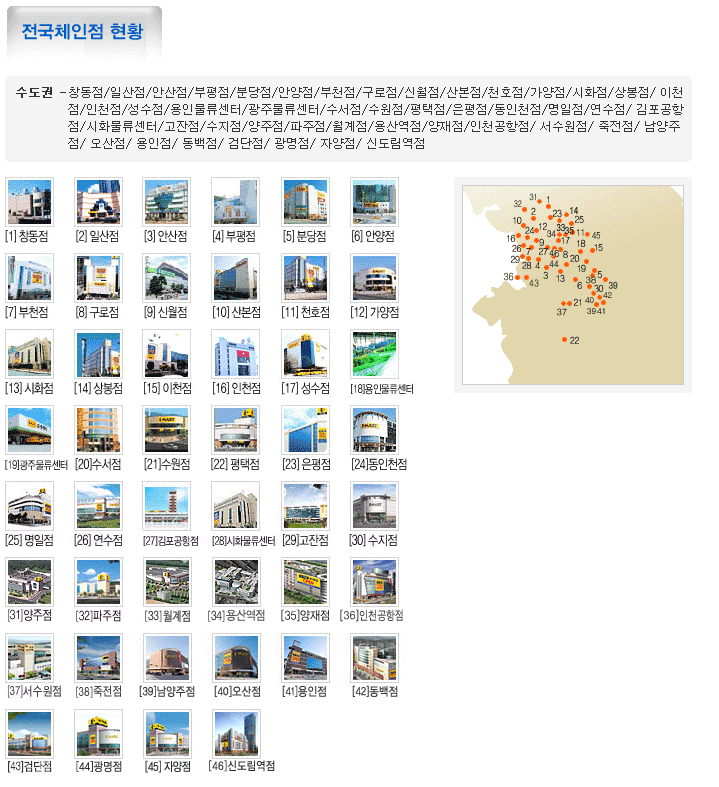View the 인천공항점 store thumbnail
The image size is (719, 787).
point(375,583)
